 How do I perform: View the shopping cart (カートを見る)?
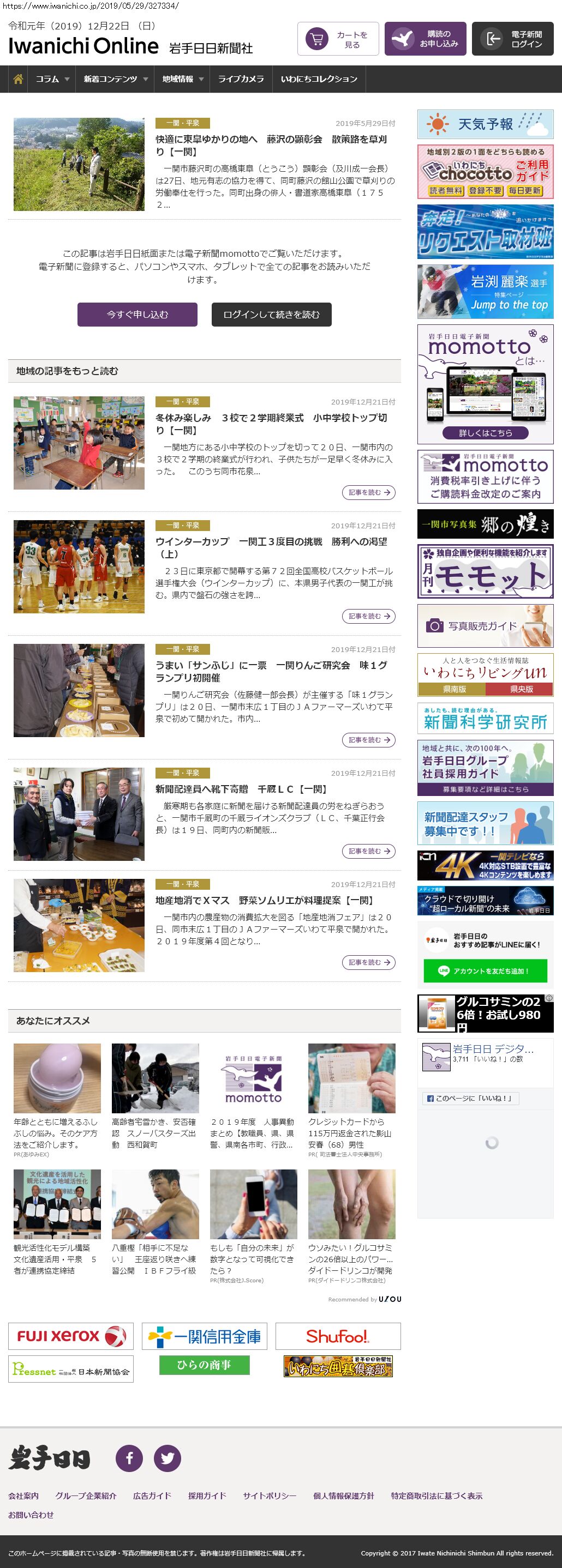pyautogui.click(x=338, y=39)
